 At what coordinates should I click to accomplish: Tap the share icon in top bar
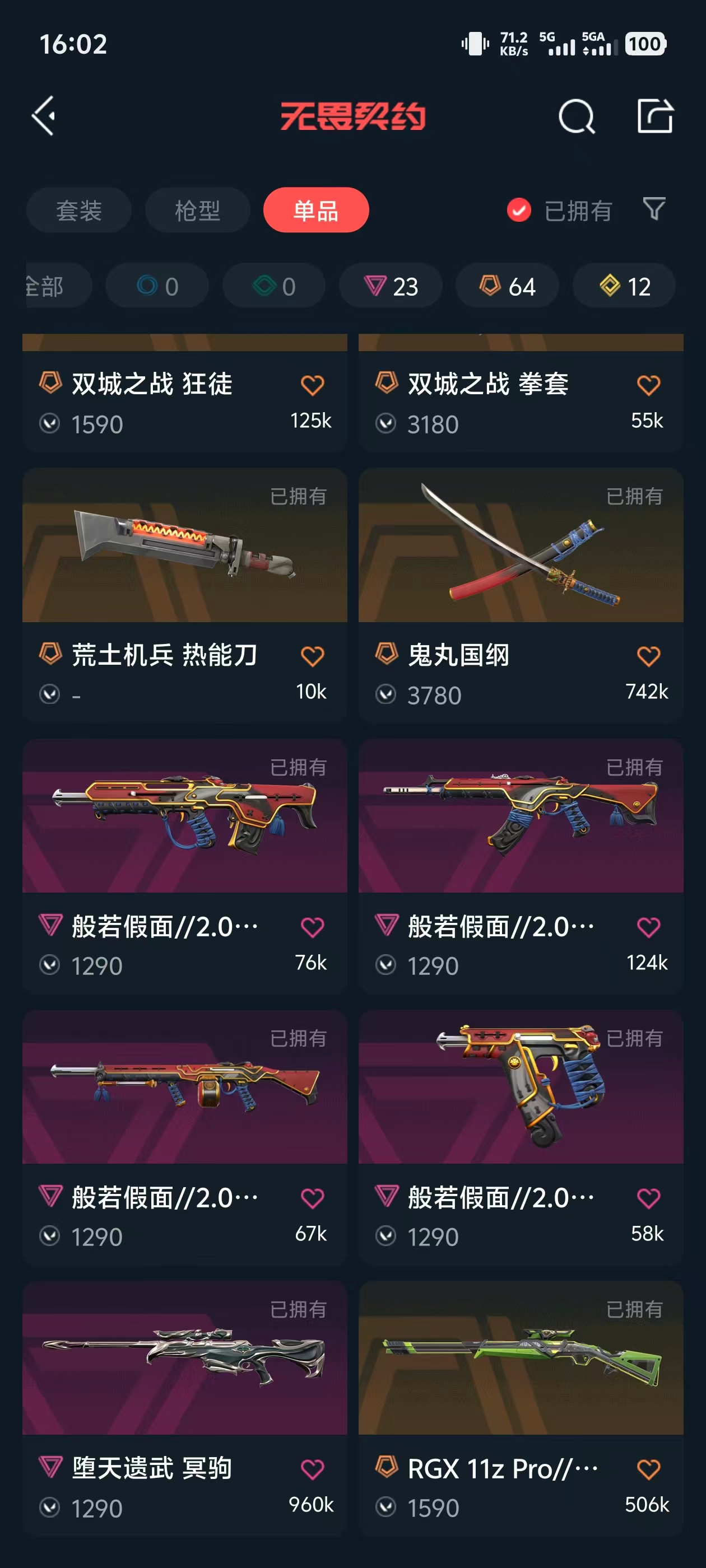tap(654, 116)
